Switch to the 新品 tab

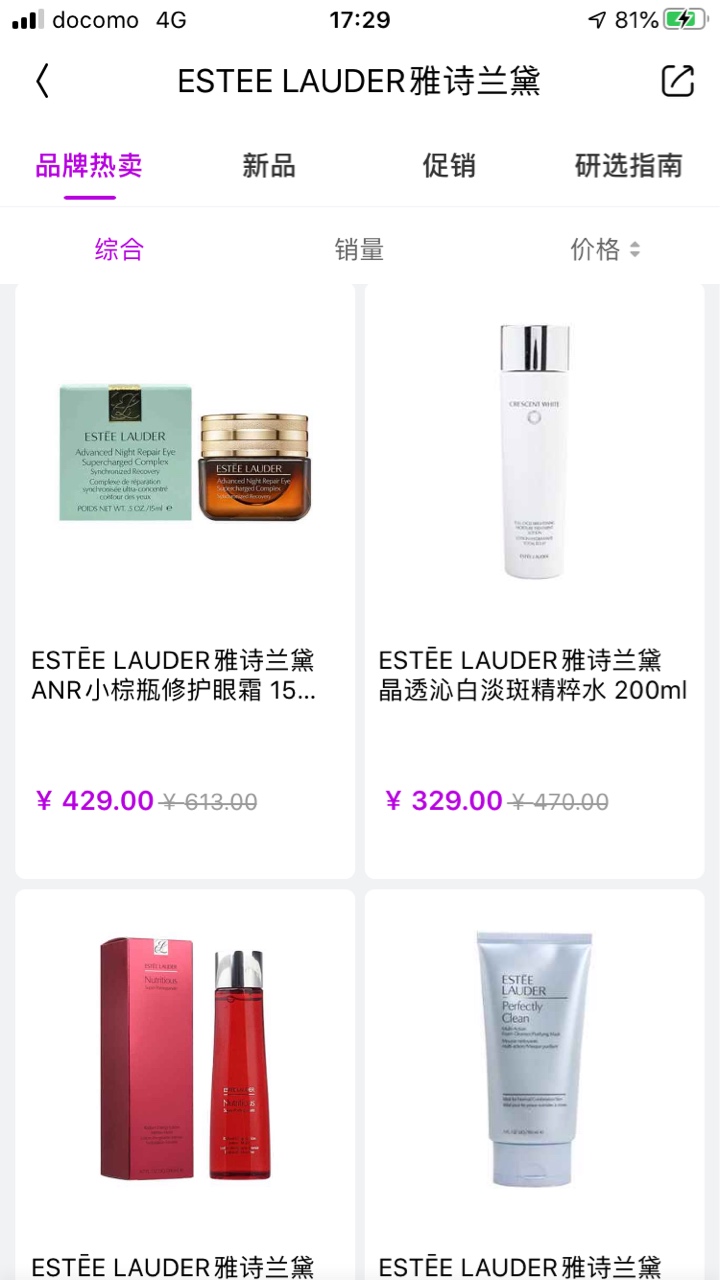(x=269, y=166)
